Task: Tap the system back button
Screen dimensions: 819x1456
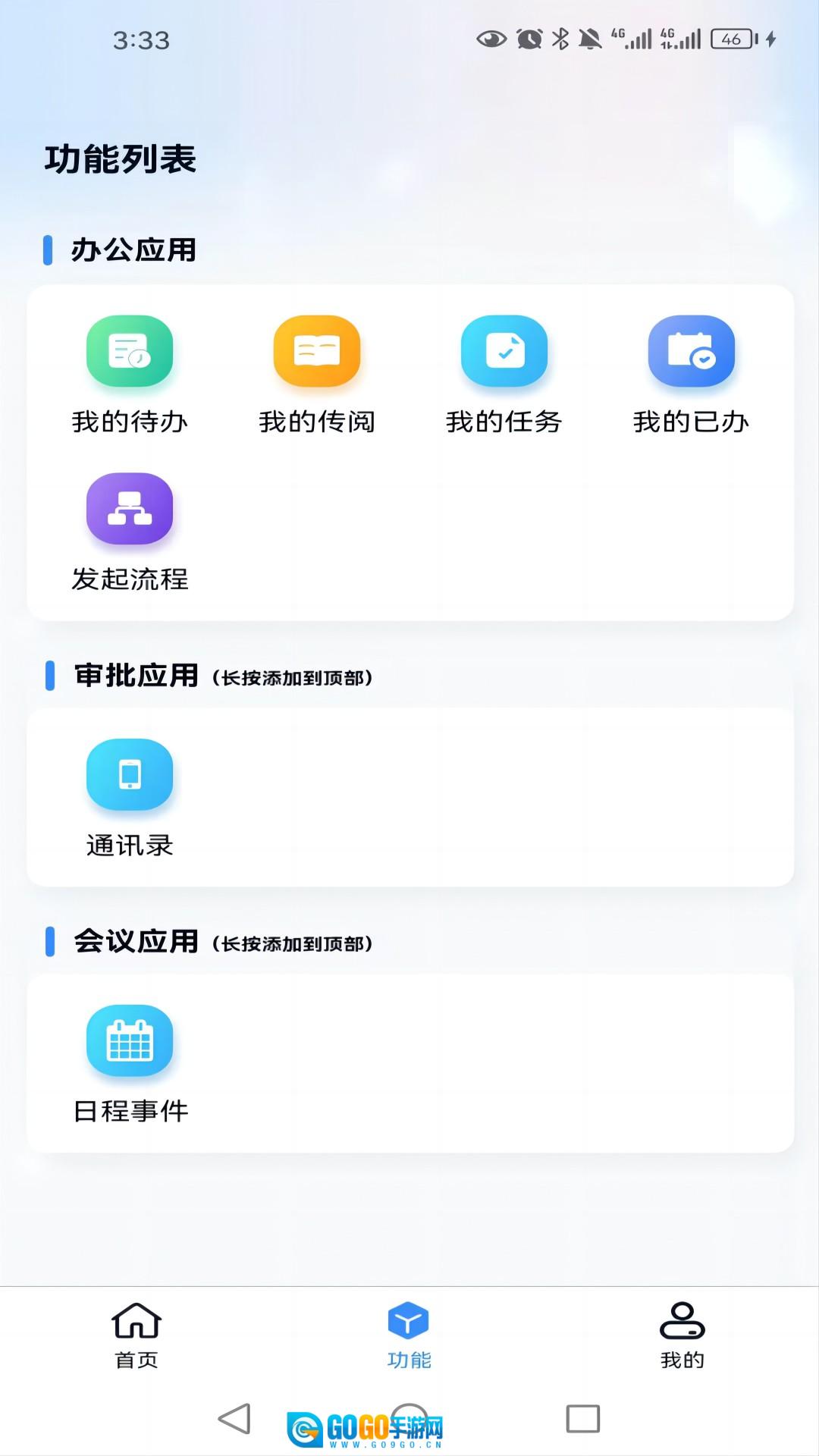Action: 234,1419
